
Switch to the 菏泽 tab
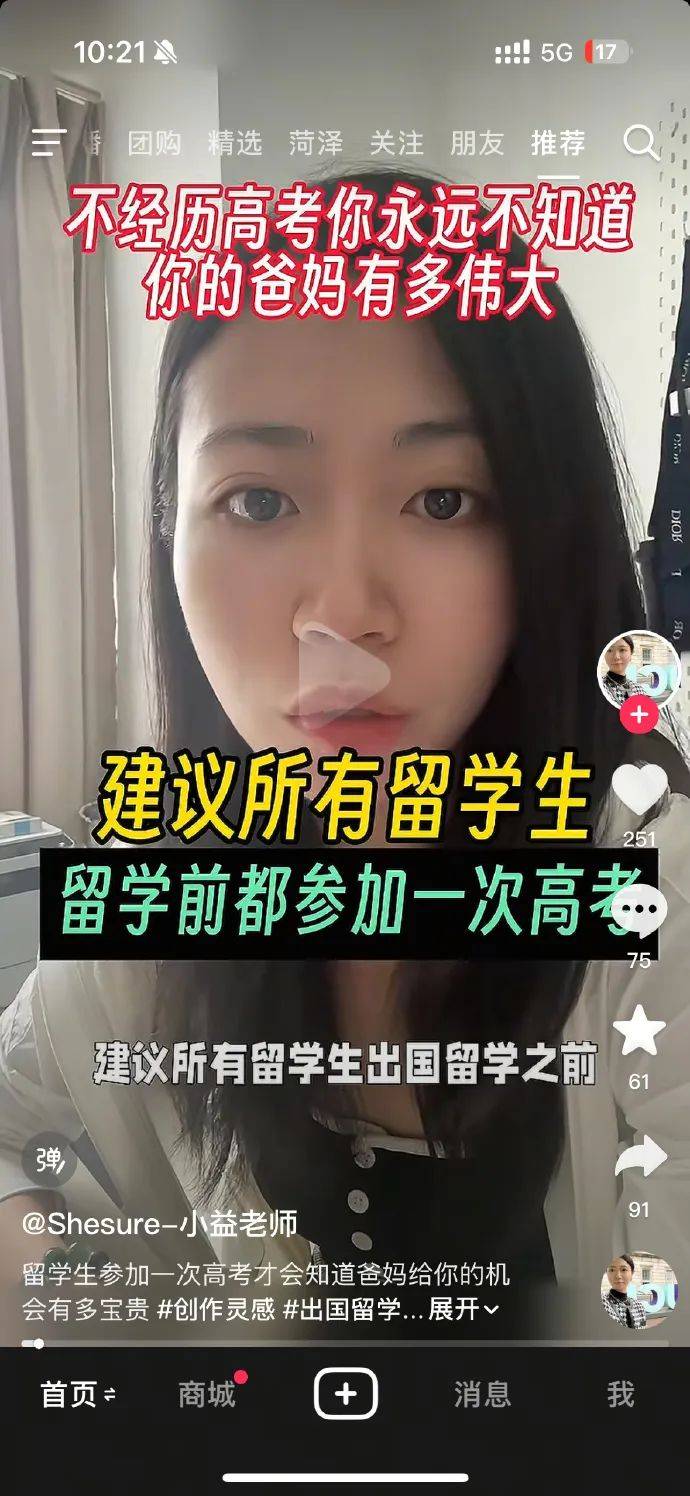click(x=316, y=143)
